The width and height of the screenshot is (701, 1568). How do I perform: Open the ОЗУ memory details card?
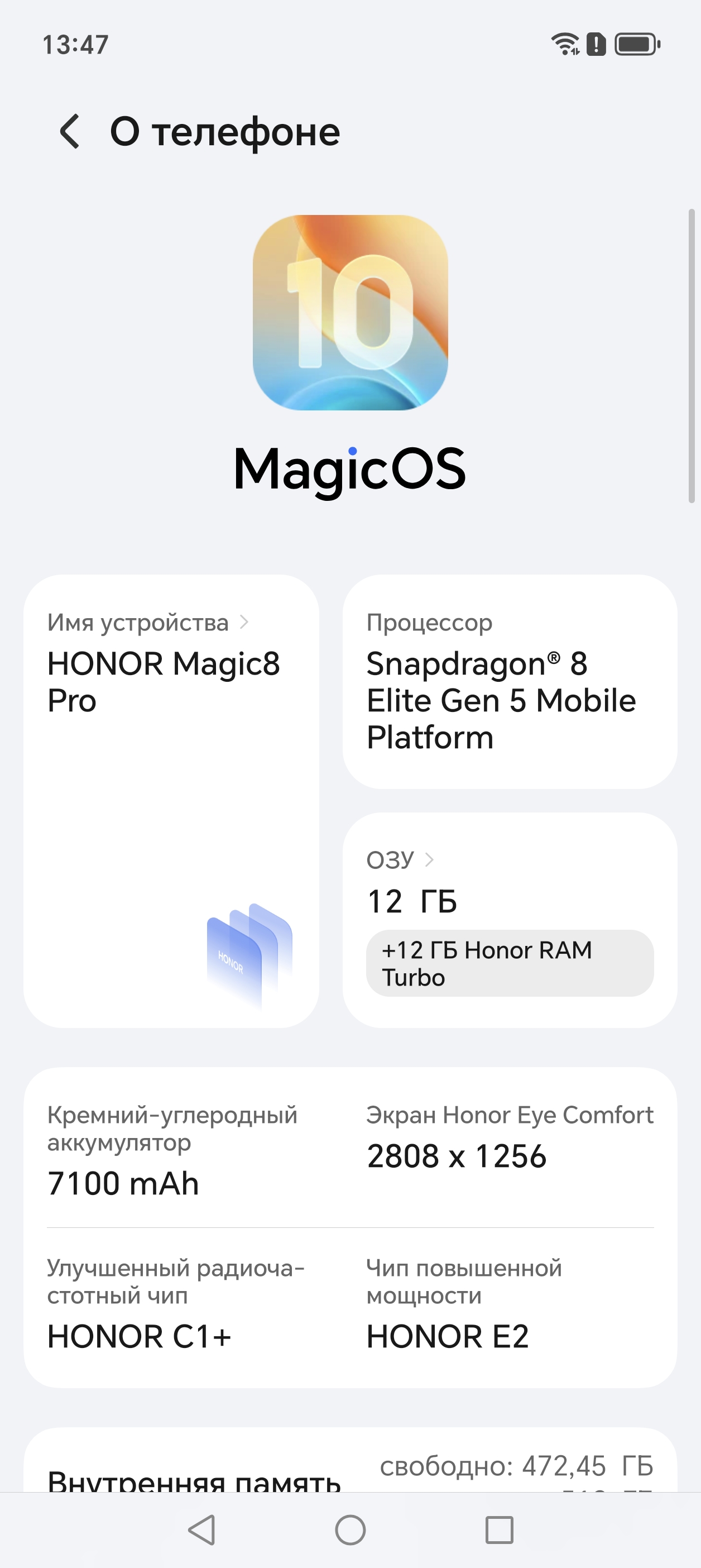[510, 919]
